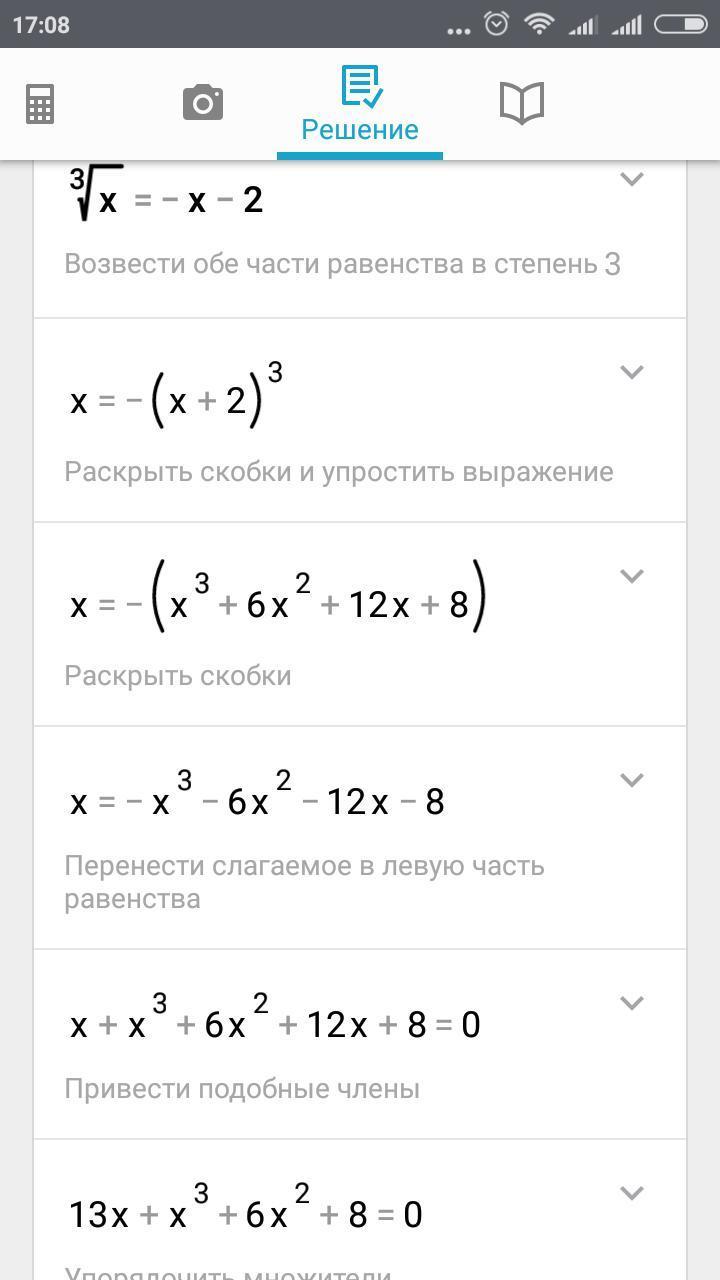720x1280 pixels.
Task: Expand the step with 13x + x³ + 6x² + 8 = 0
Action: [631, 1193]
